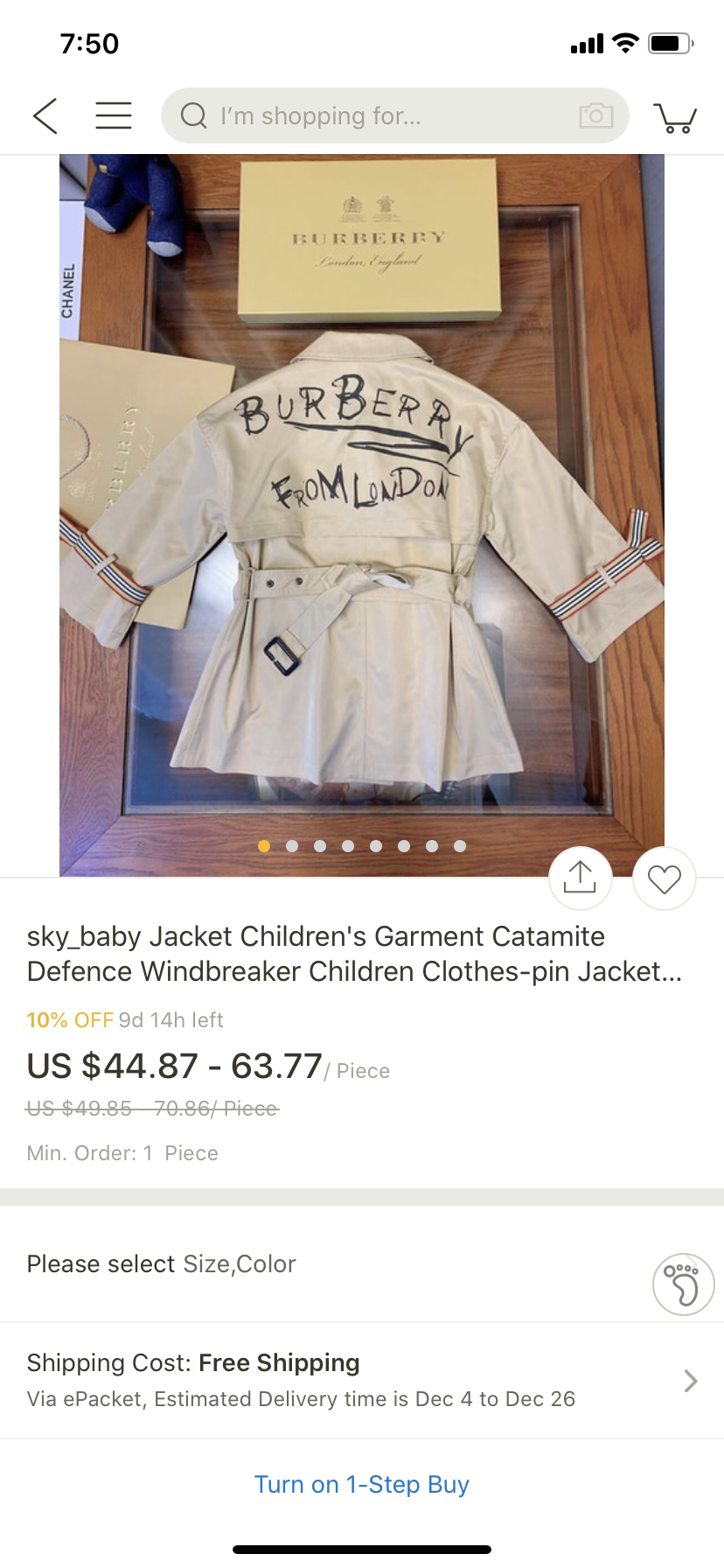View Free Shipping cost details

click(x=362, y=1380)
